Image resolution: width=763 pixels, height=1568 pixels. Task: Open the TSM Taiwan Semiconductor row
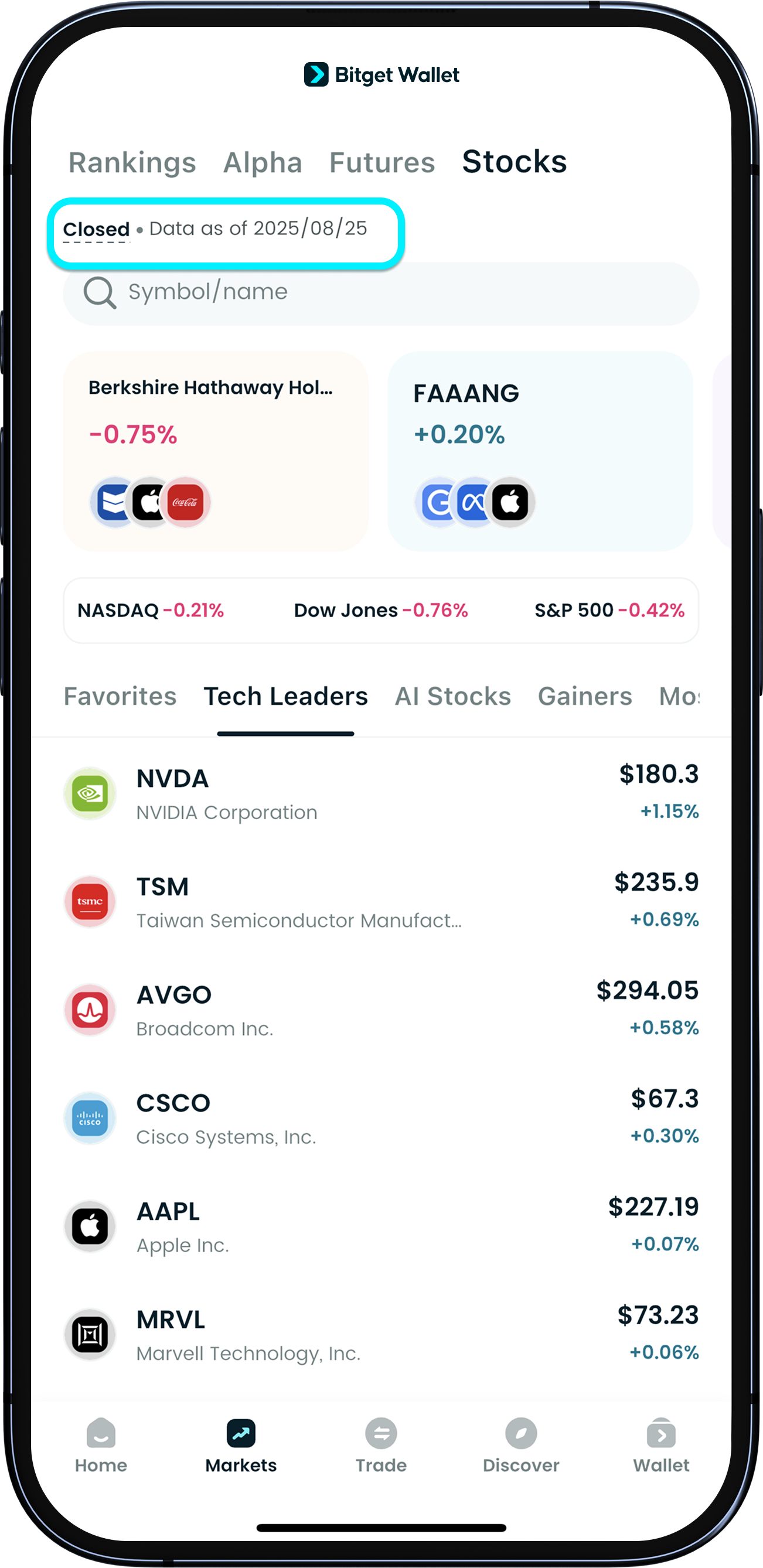click(x=380, y=901)
